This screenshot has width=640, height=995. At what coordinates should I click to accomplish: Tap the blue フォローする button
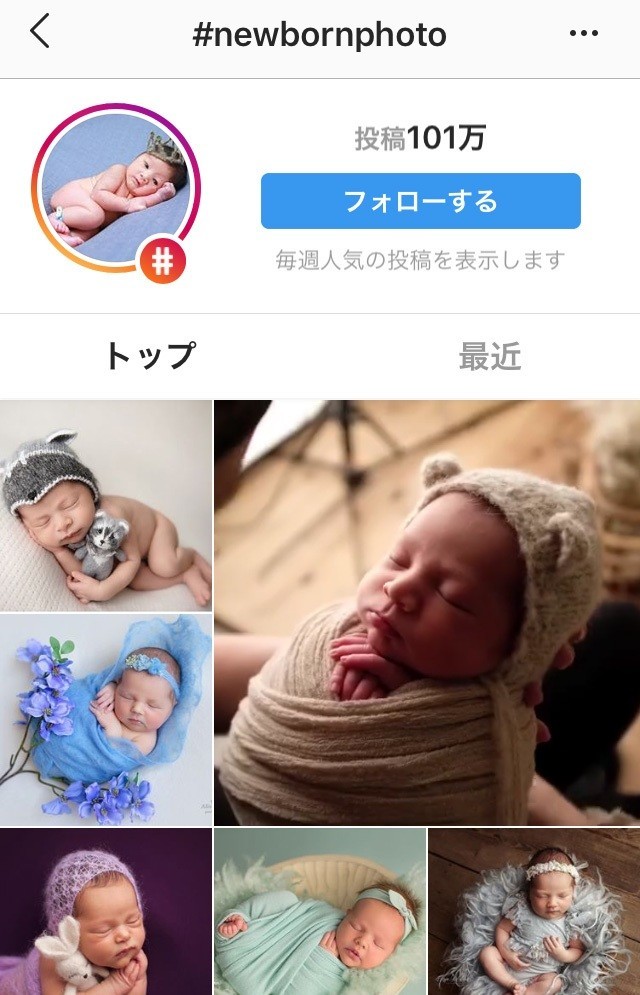(x=420, y=201)
